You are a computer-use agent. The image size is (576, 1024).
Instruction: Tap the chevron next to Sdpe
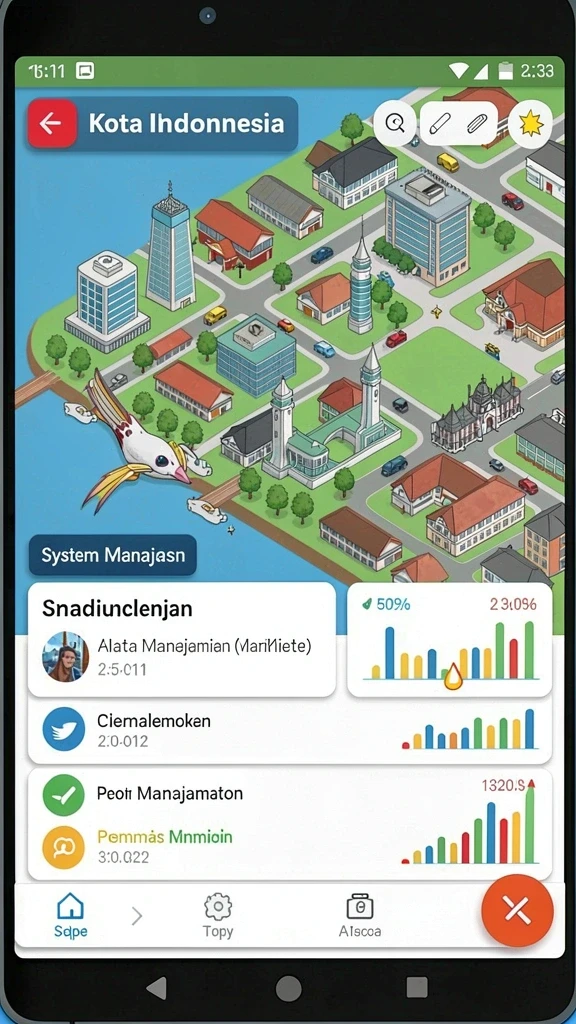(136, 916)
